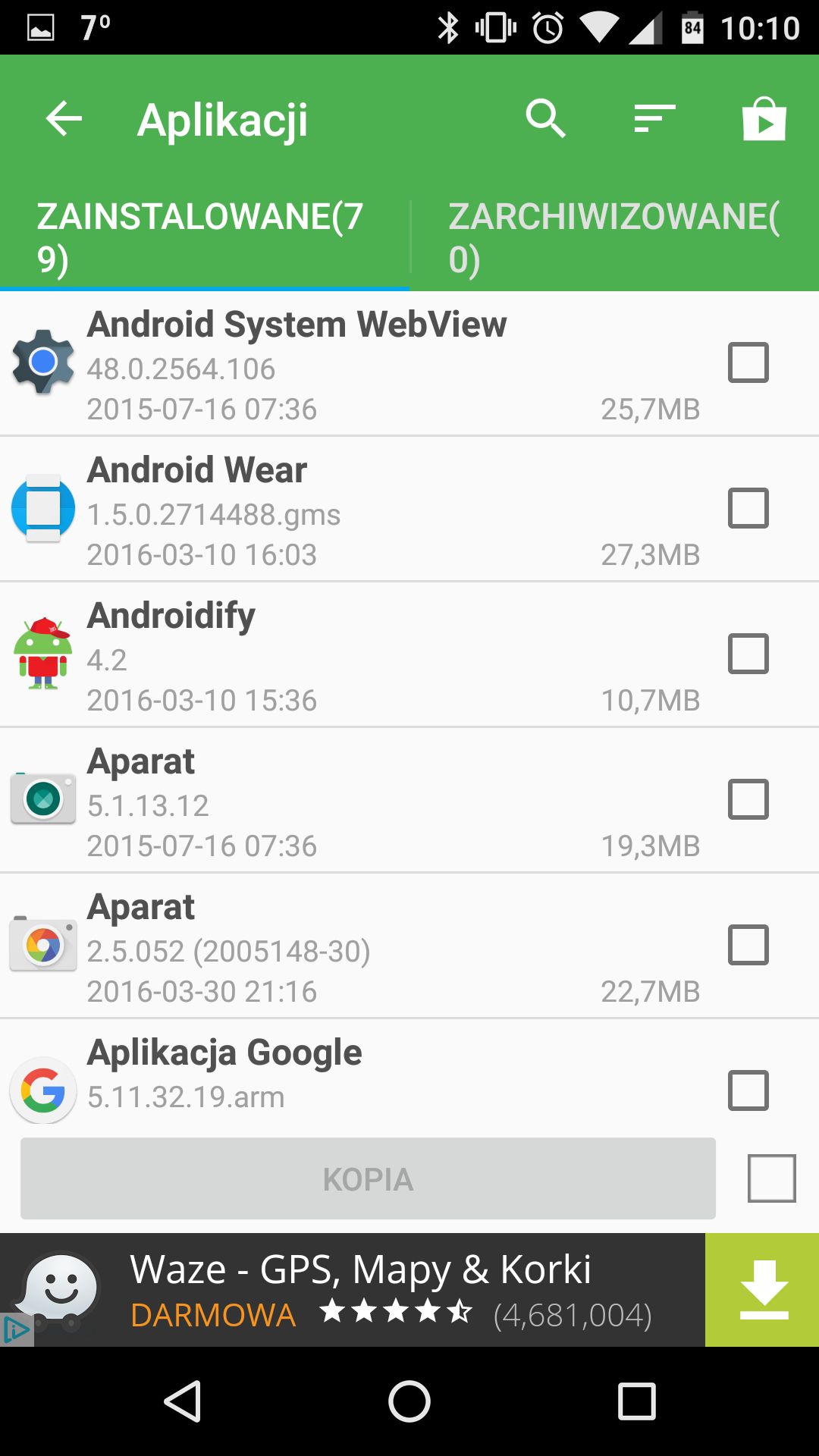
Task: Toggle the select-all checkbox beside KOPIA
Action: [x=771, y=1178]
